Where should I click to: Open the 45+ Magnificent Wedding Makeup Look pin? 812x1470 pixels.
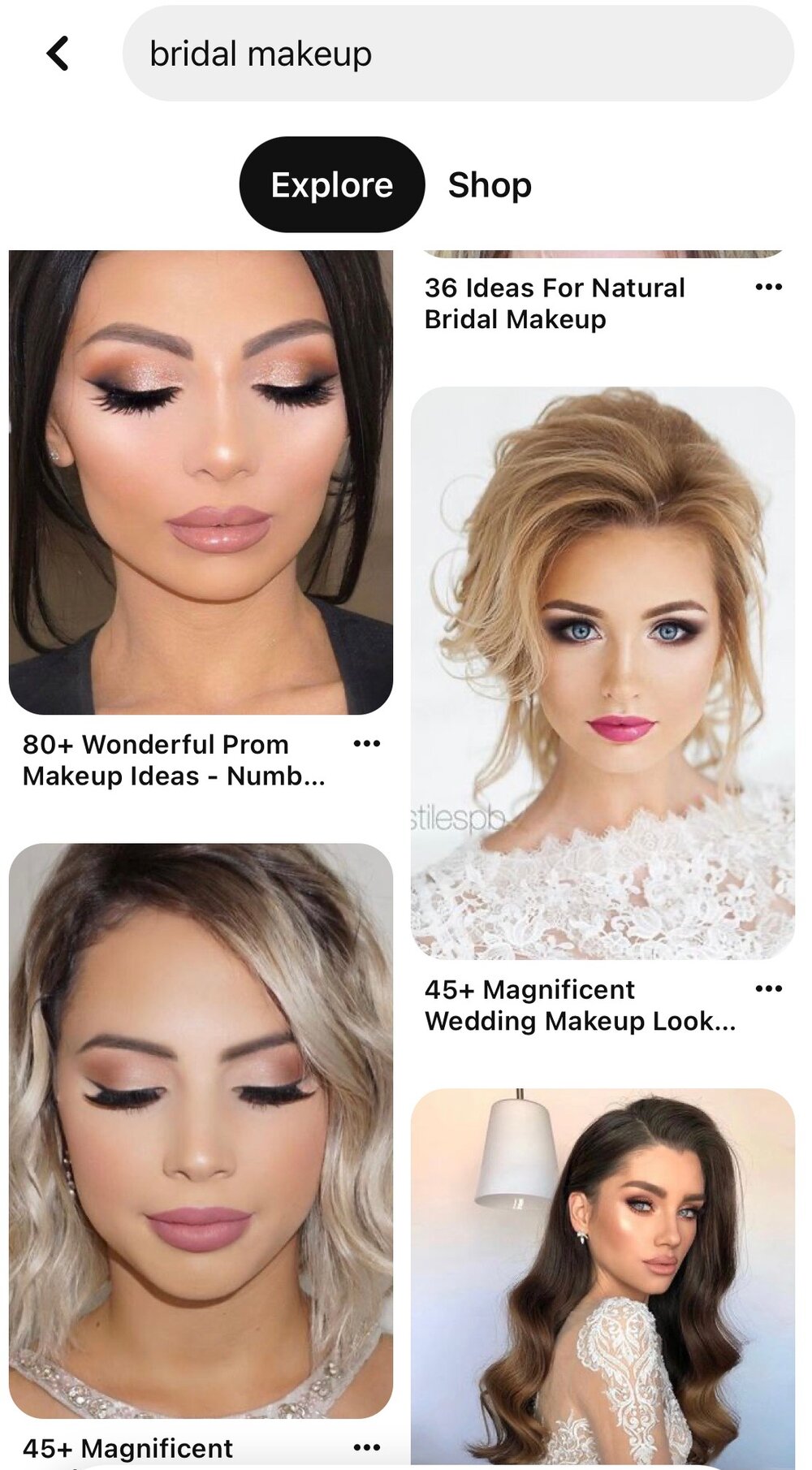point(603,672)
